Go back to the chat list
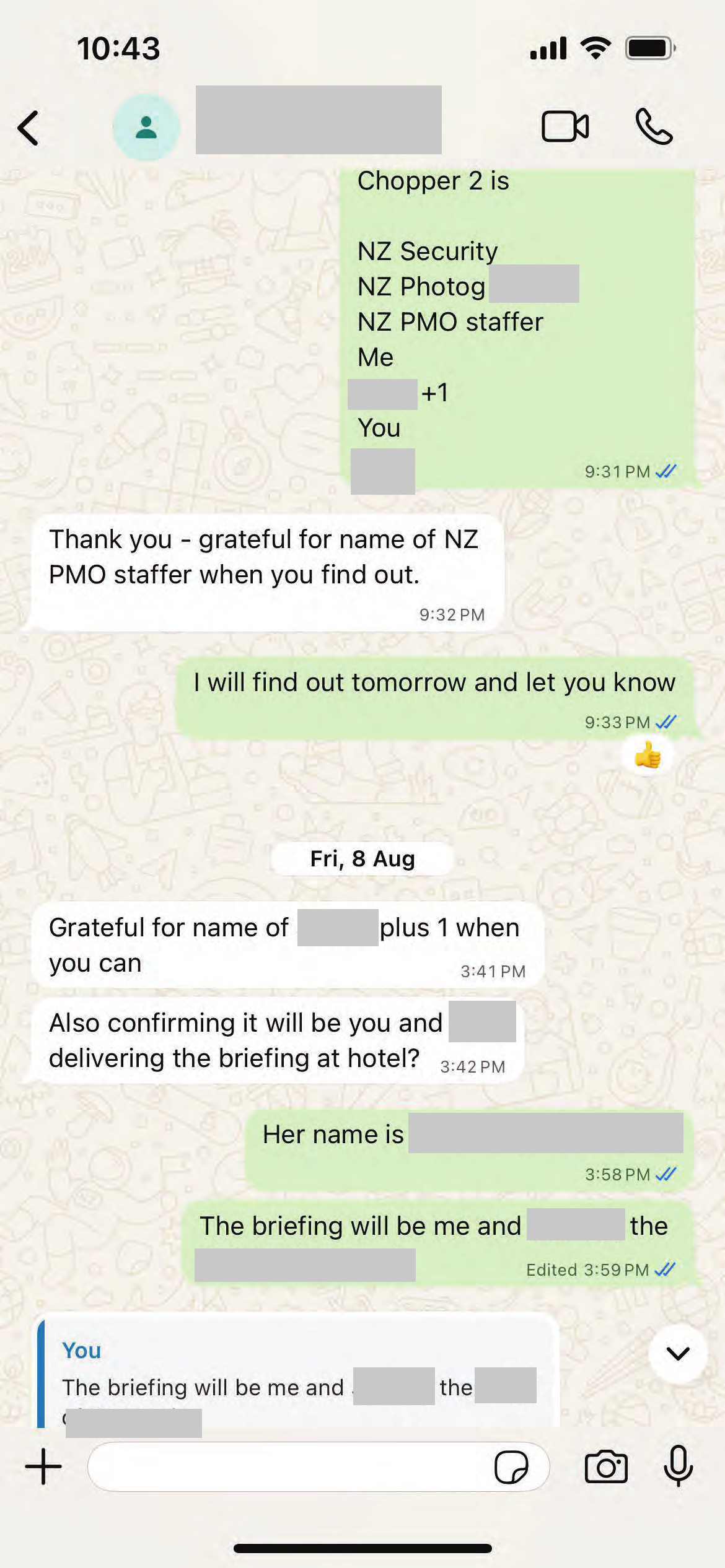Screen dimensions: 725x1568 (29, 128)
